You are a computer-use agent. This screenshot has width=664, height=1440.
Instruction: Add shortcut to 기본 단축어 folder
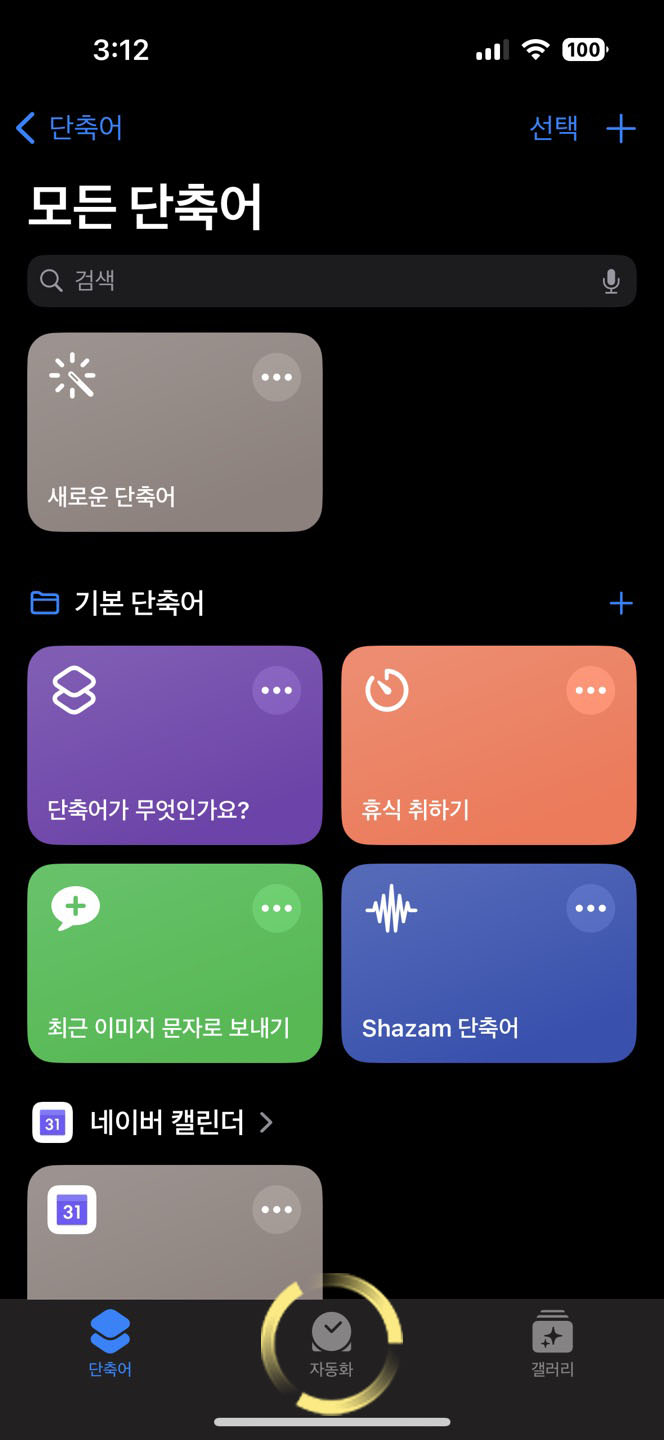[621, 603]
